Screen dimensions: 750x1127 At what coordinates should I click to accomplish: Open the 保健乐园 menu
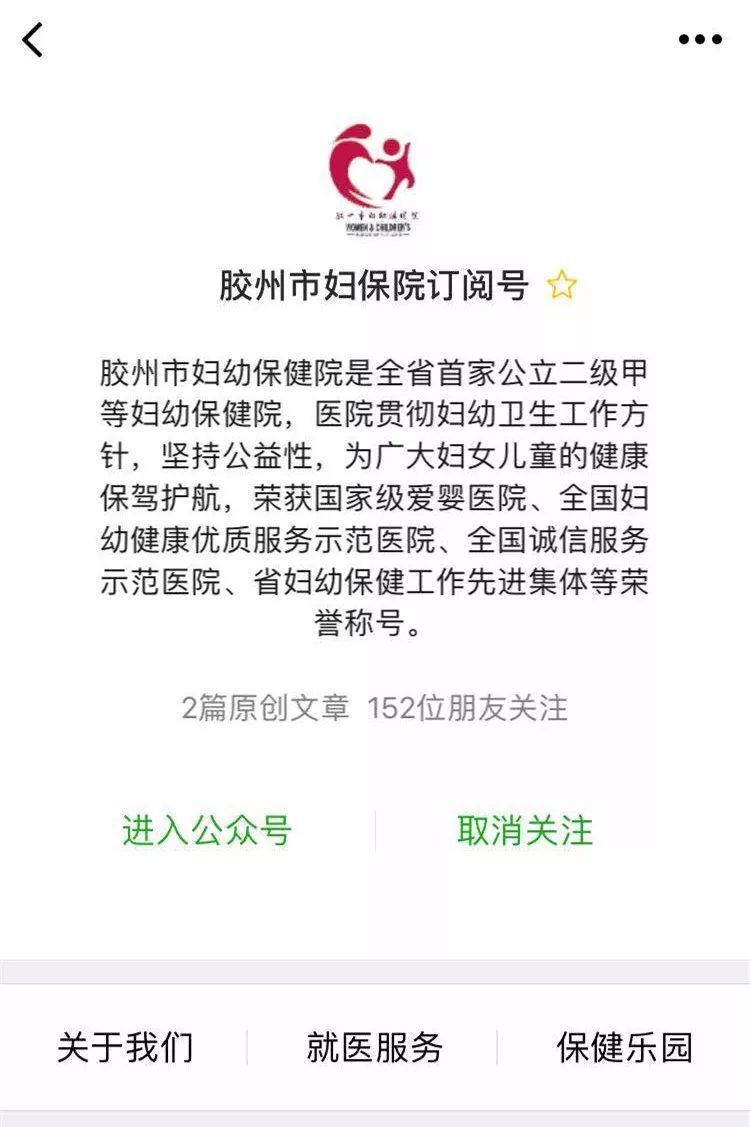(x=624, y=1048)
